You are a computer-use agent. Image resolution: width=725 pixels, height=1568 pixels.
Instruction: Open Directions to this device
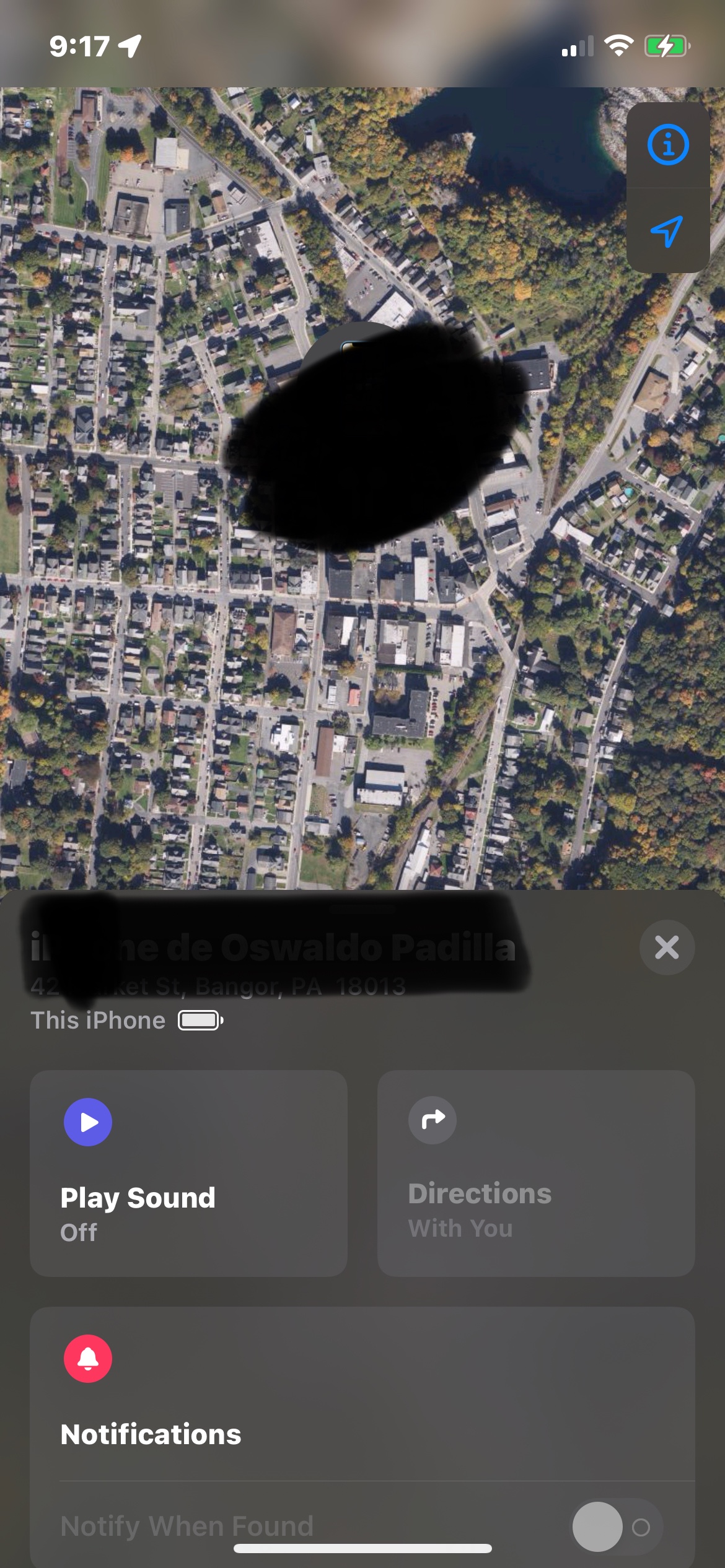point(535,1173)
